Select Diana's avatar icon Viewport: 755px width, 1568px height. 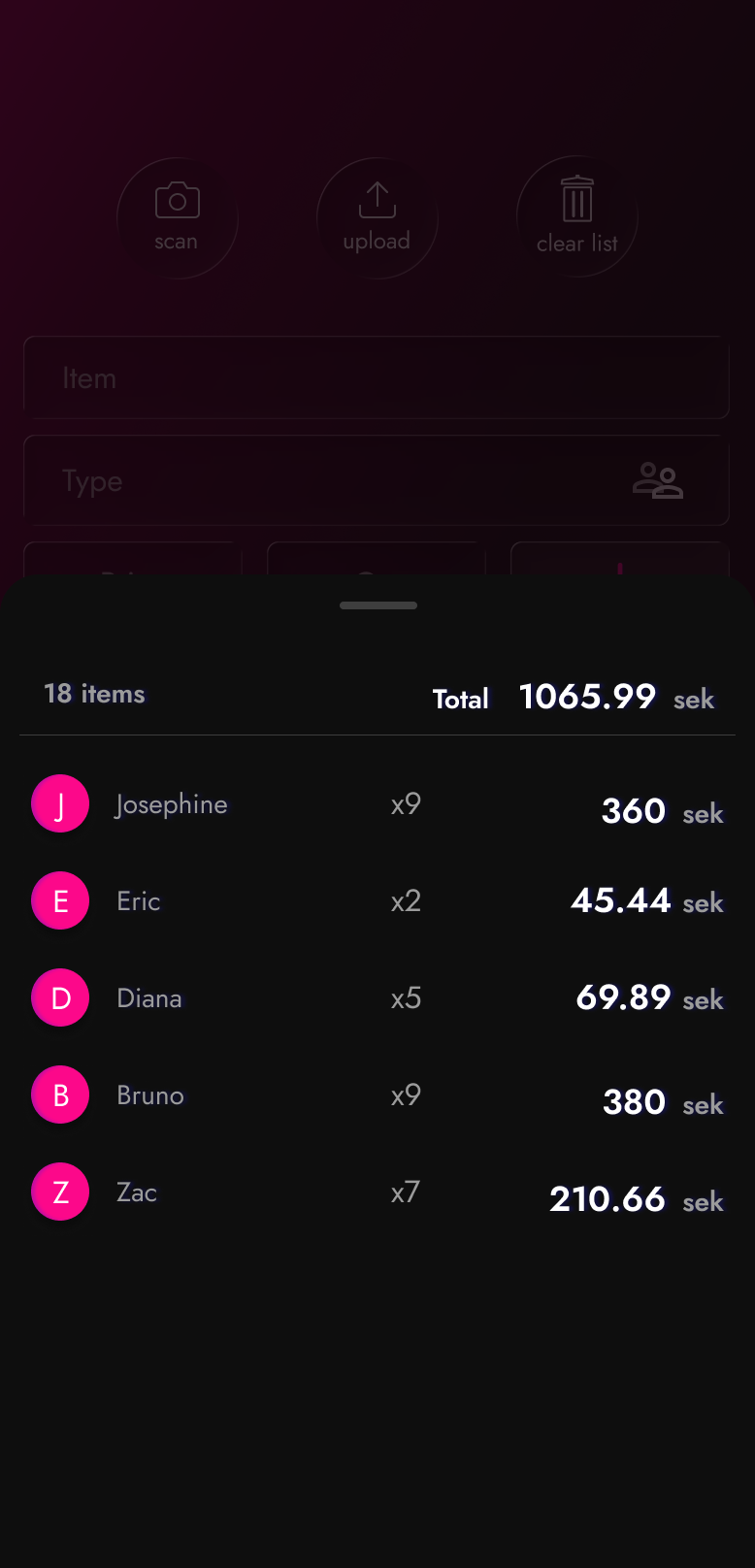60,997
